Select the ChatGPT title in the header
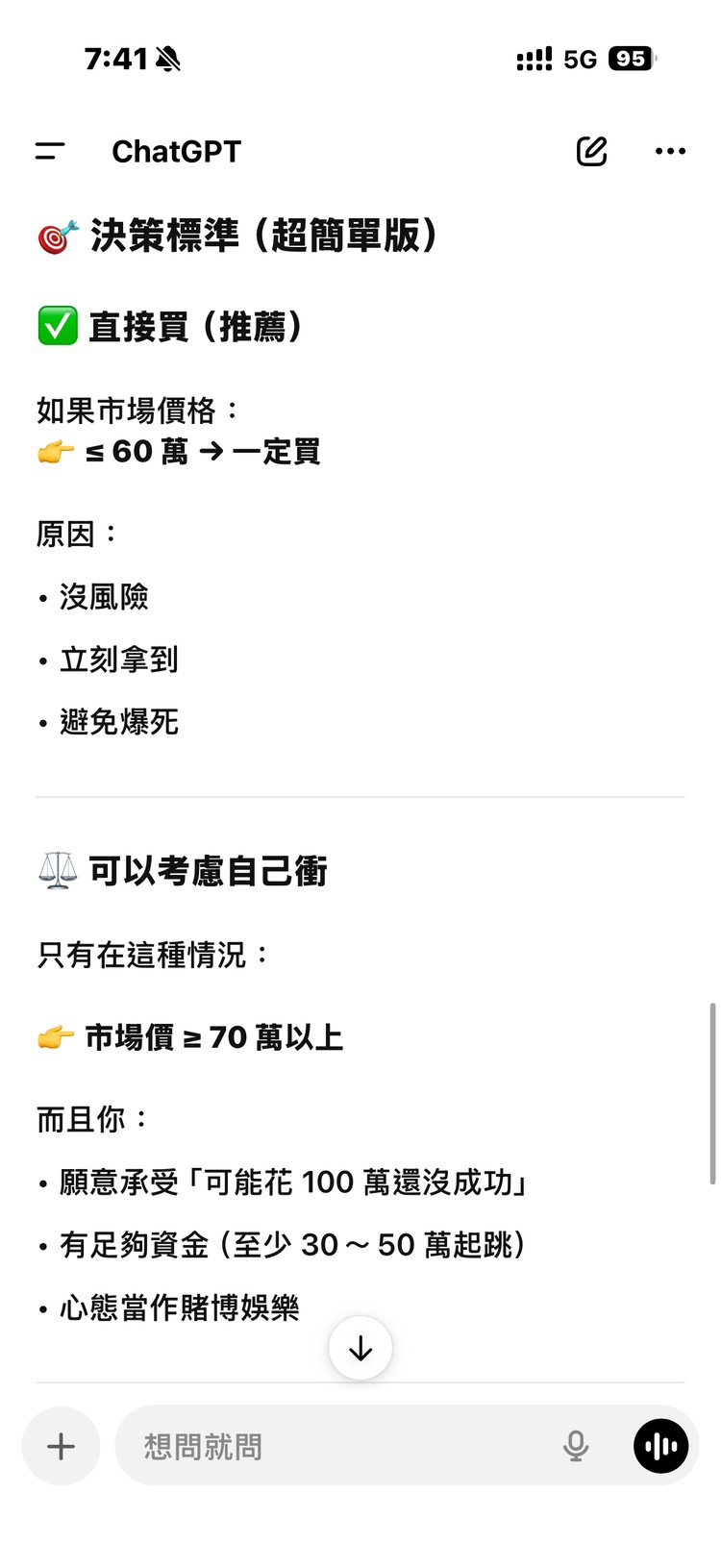Screen dimensions: 721x1568 [177, 151]
